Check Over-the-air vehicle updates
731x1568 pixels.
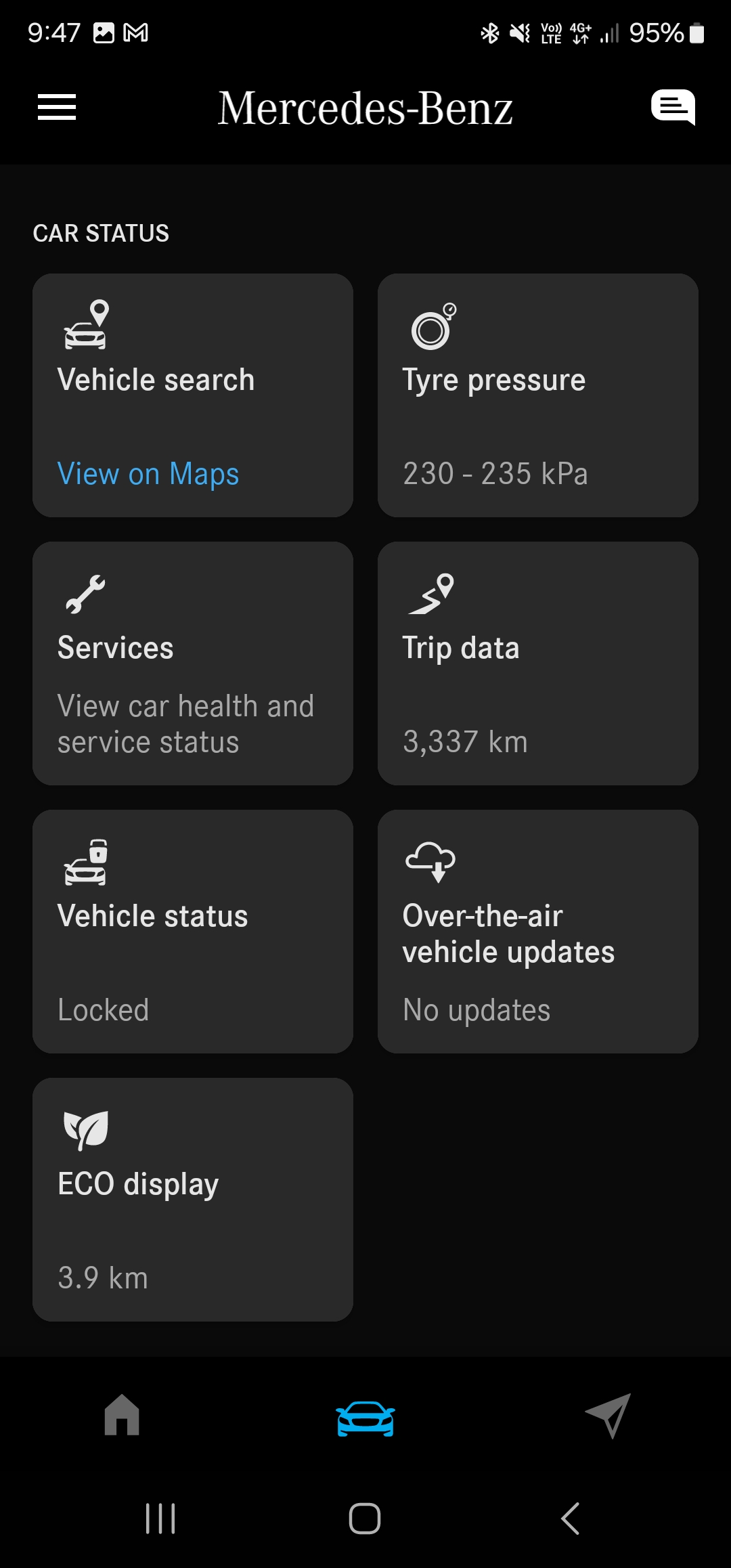[537, 932]
